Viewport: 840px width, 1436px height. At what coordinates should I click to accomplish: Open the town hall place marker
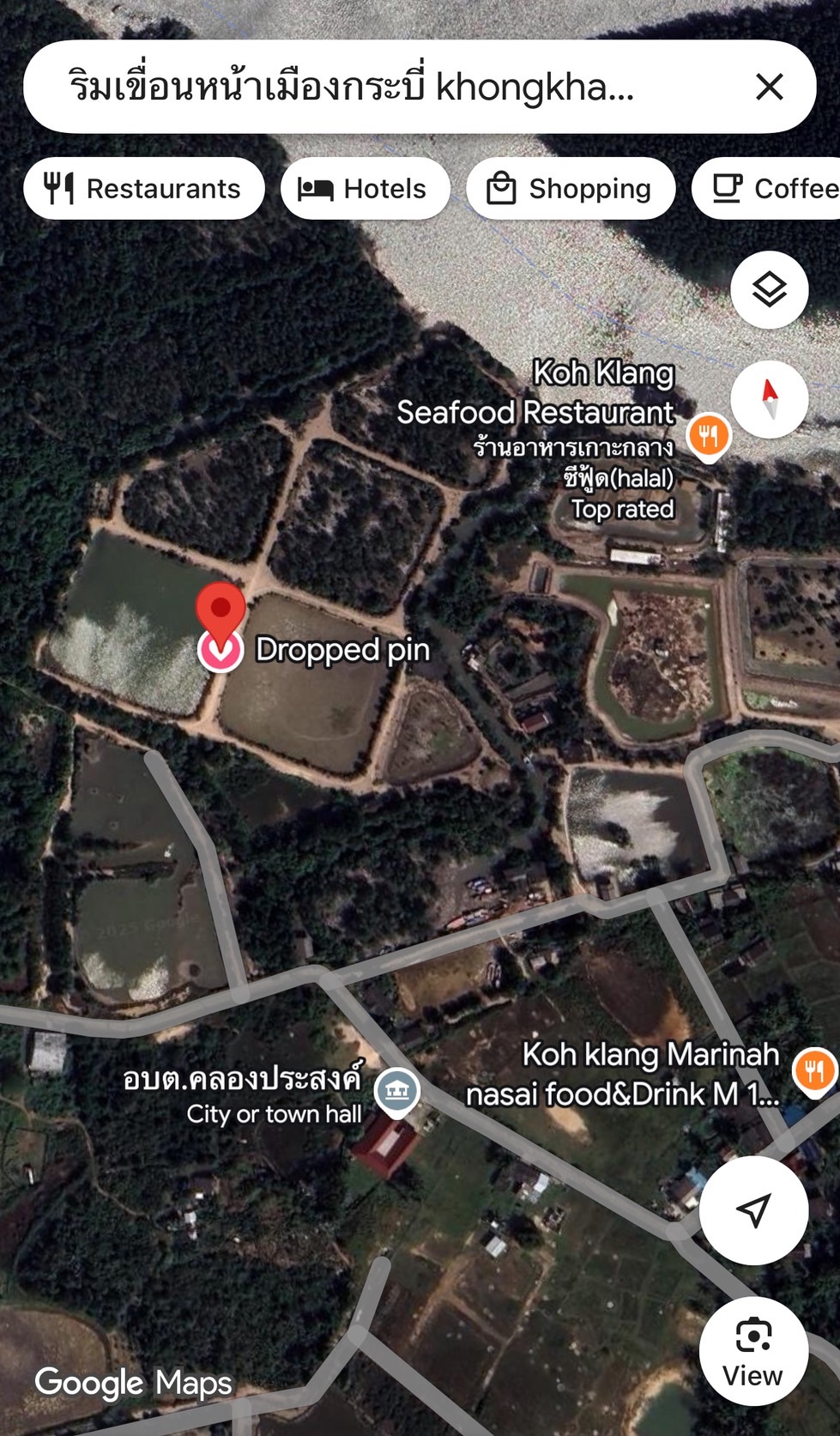[x=396, y=1091]
